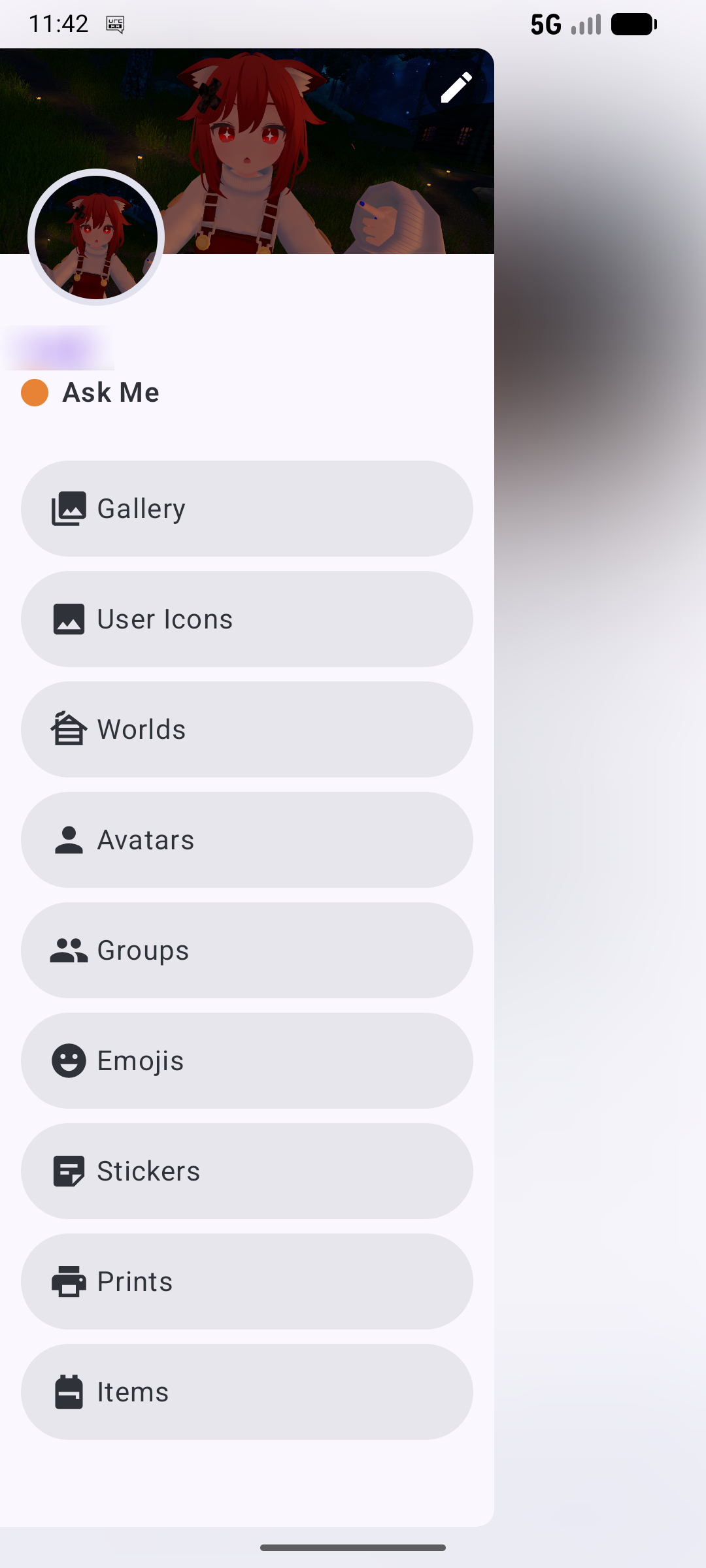
Task: View the Avatars list
Action: tap(247, 840)
